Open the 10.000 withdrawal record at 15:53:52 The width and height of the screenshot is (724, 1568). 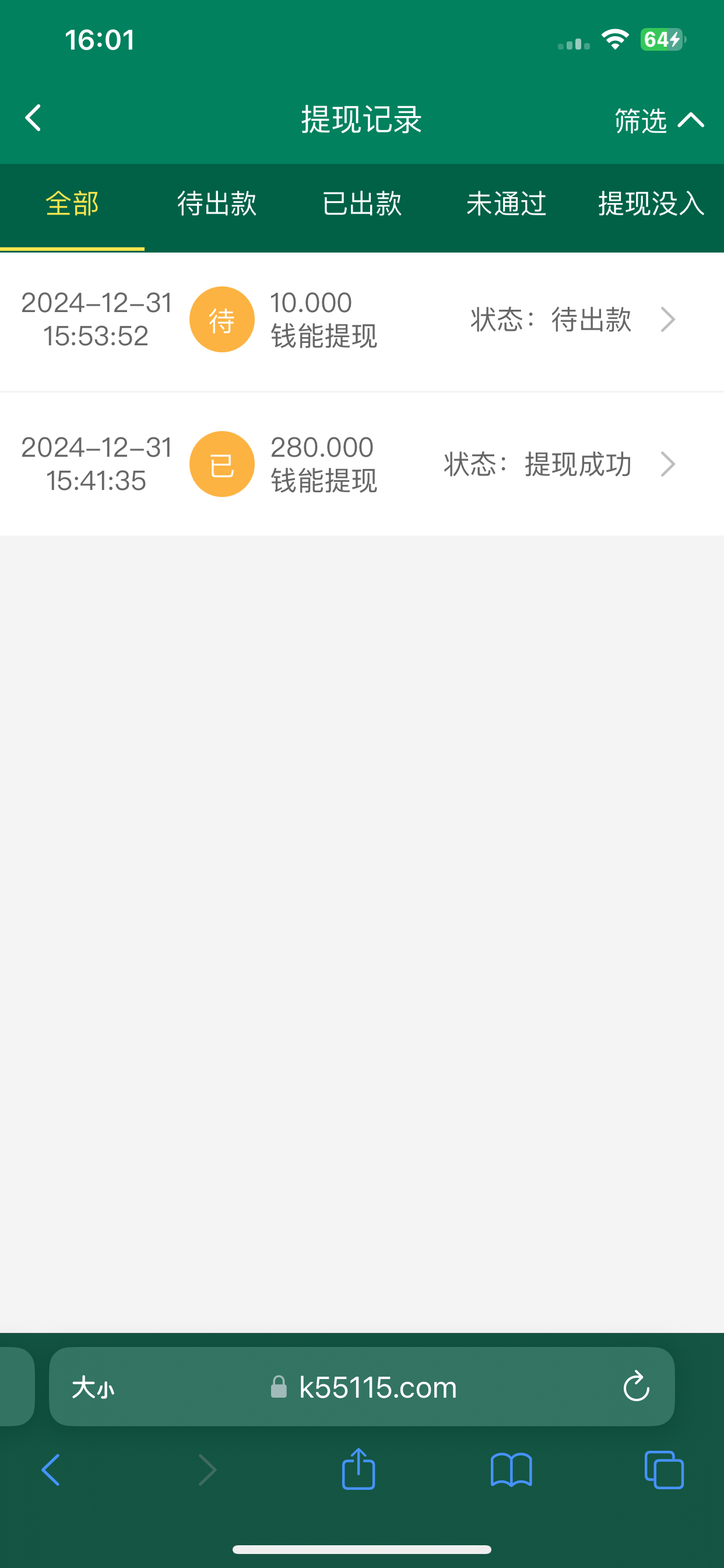point(361,320)
